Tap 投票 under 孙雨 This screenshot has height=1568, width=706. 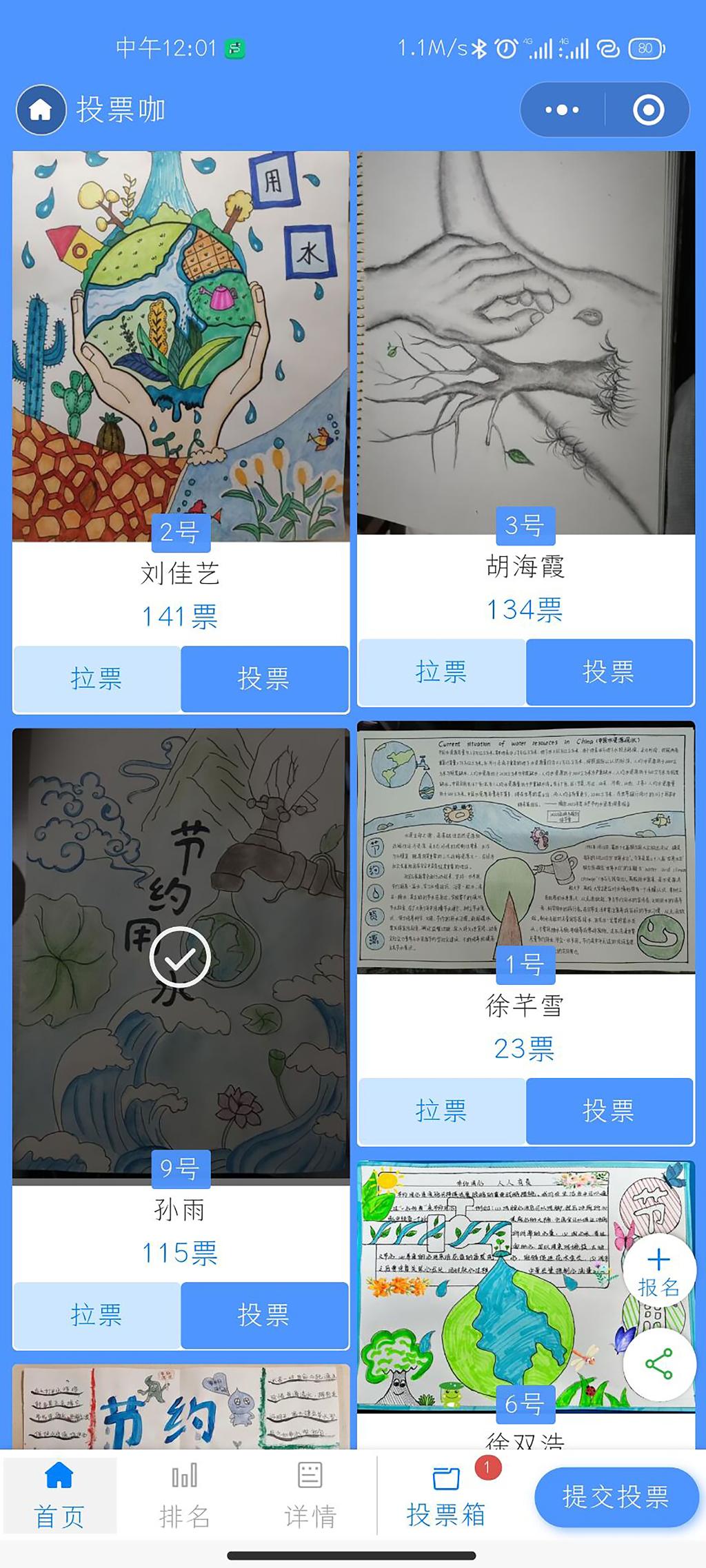point(264,1314)
